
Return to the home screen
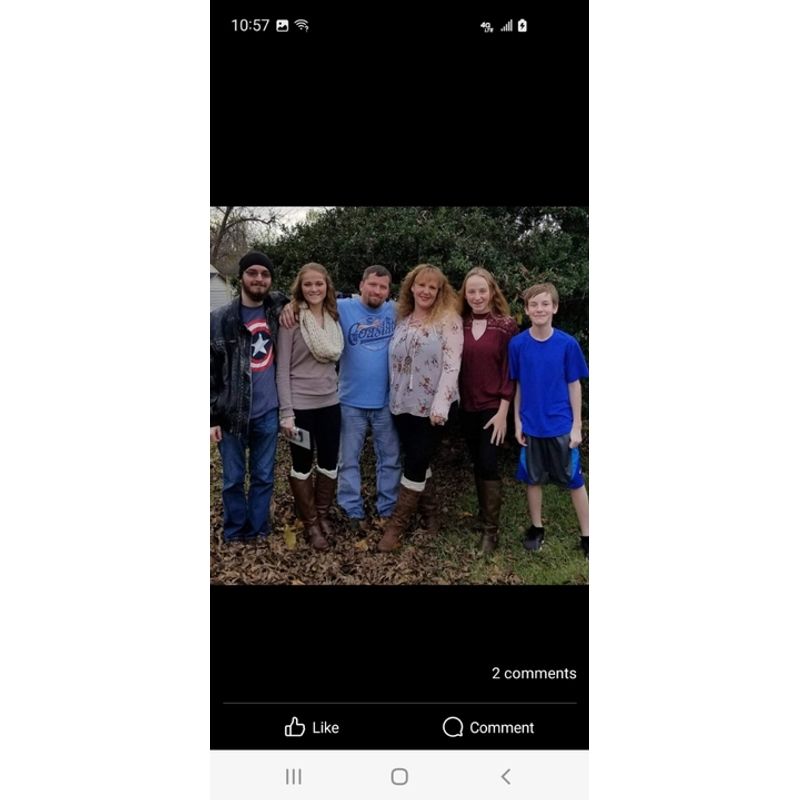[x=399, y=776]
